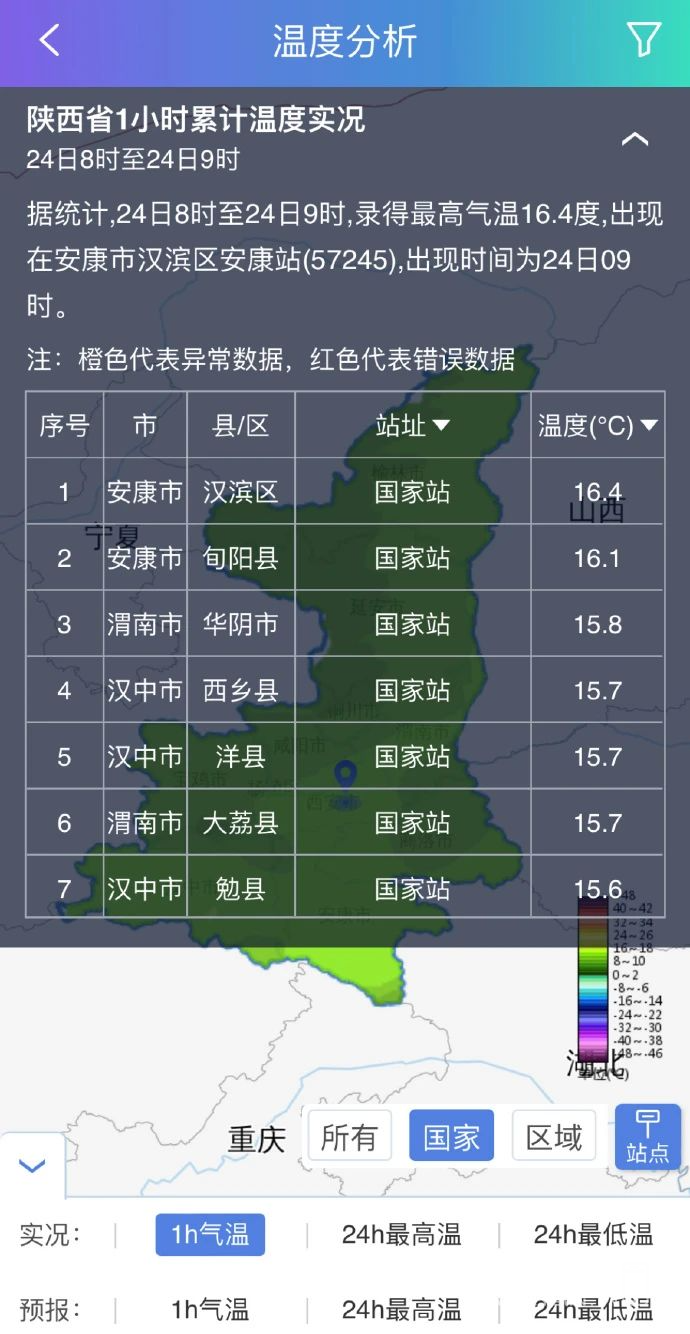The image size is (690, 1334).
Task: Choose 预报 24h最高温 option
Action: (x=402, y=1309)
